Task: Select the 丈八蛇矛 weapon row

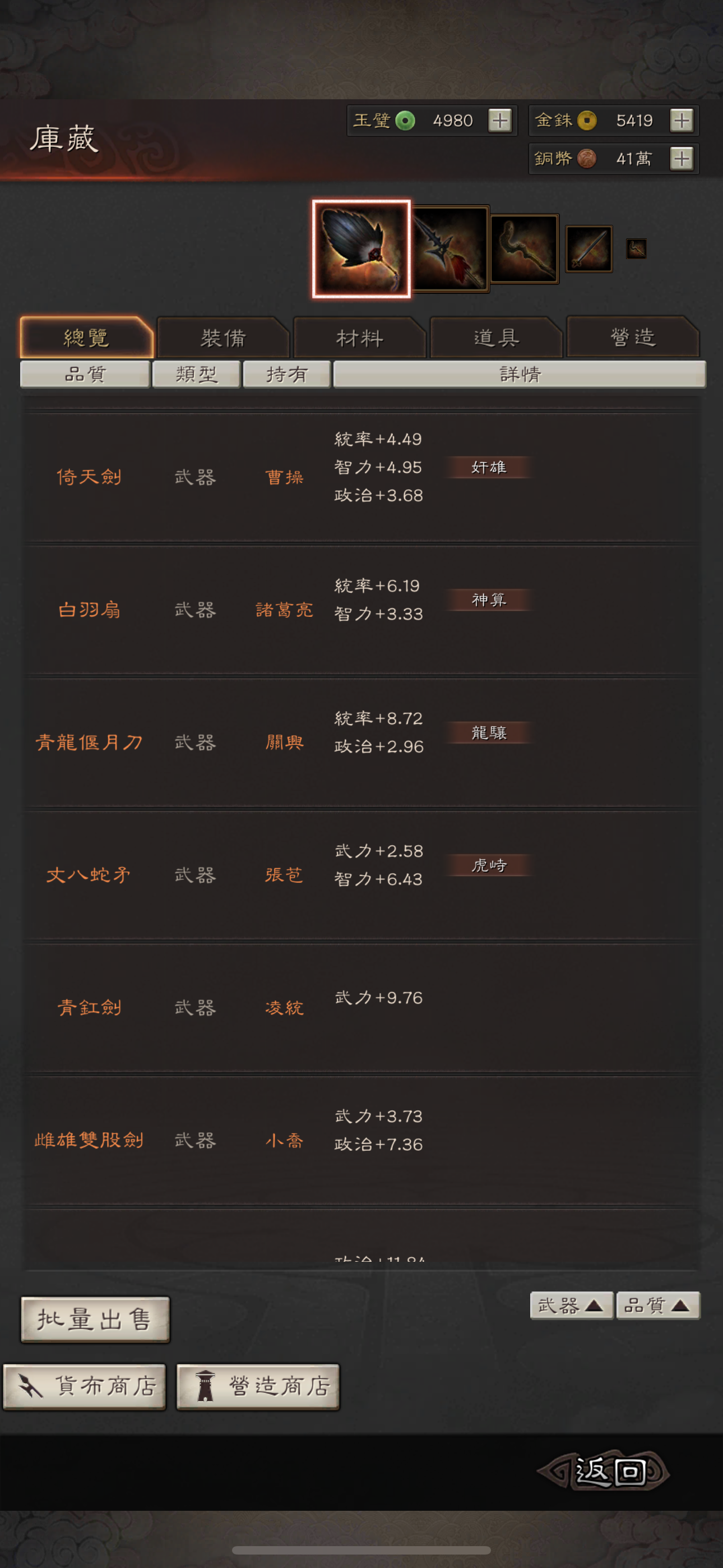Action: tap(90, 875)
